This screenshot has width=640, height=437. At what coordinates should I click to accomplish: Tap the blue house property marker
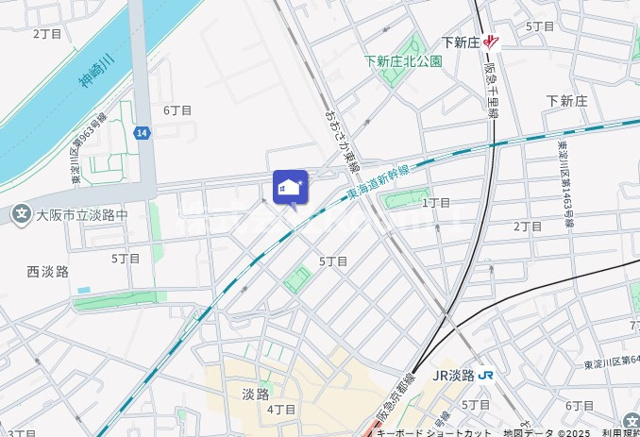pos(290,187)
